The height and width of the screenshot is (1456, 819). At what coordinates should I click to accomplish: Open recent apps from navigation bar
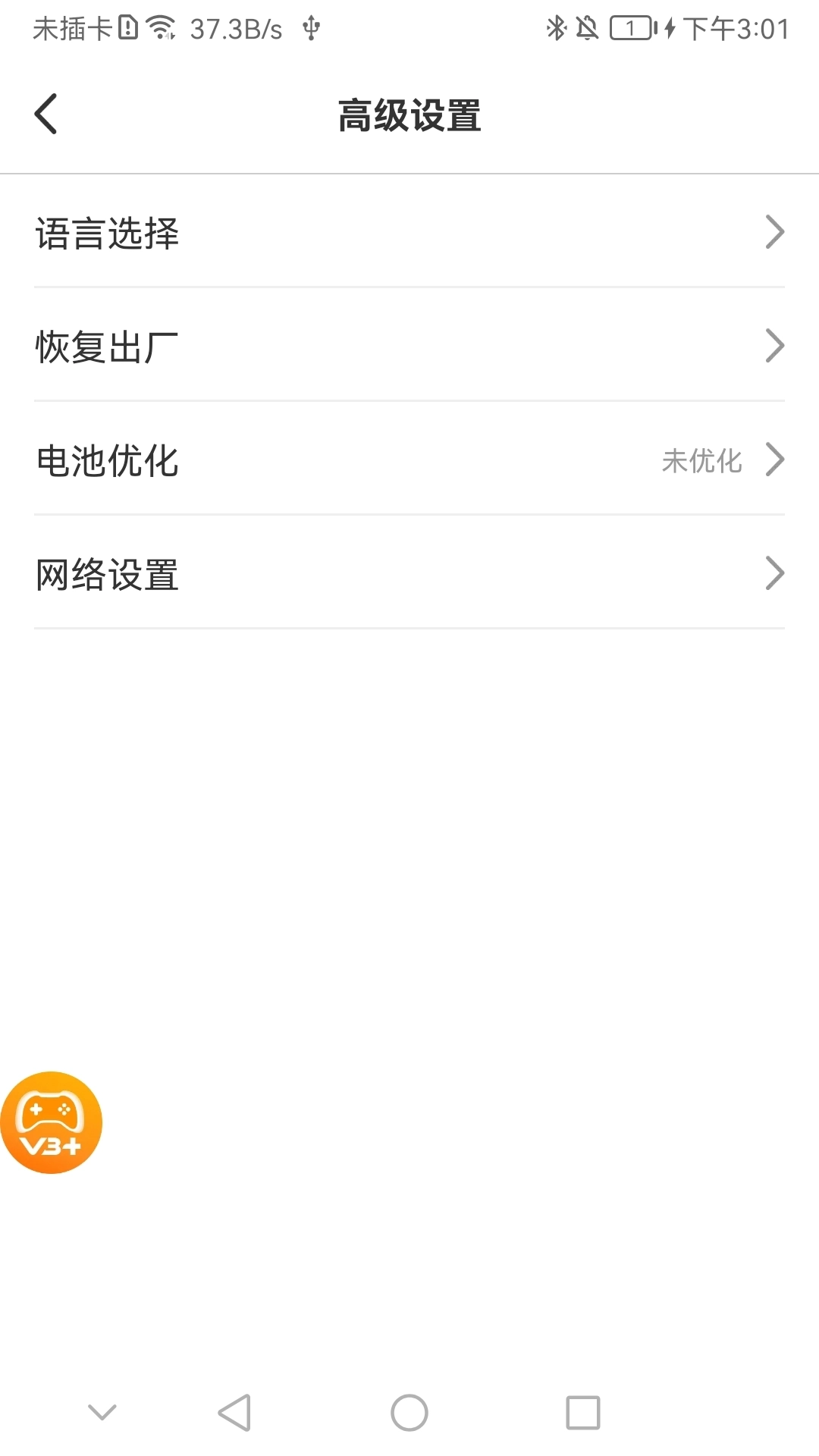coord(582,1413)
